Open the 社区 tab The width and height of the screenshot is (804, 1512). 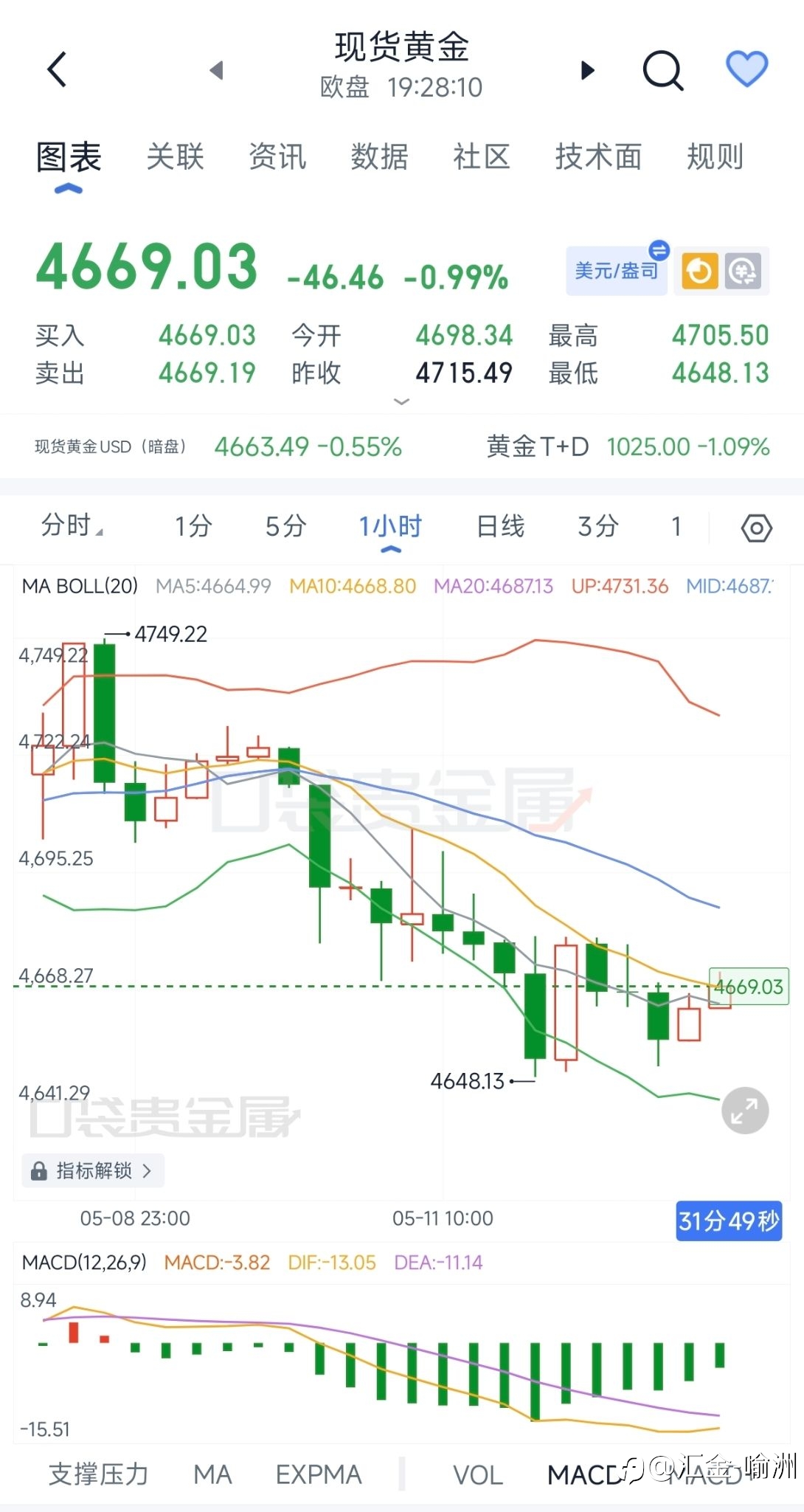482,156
